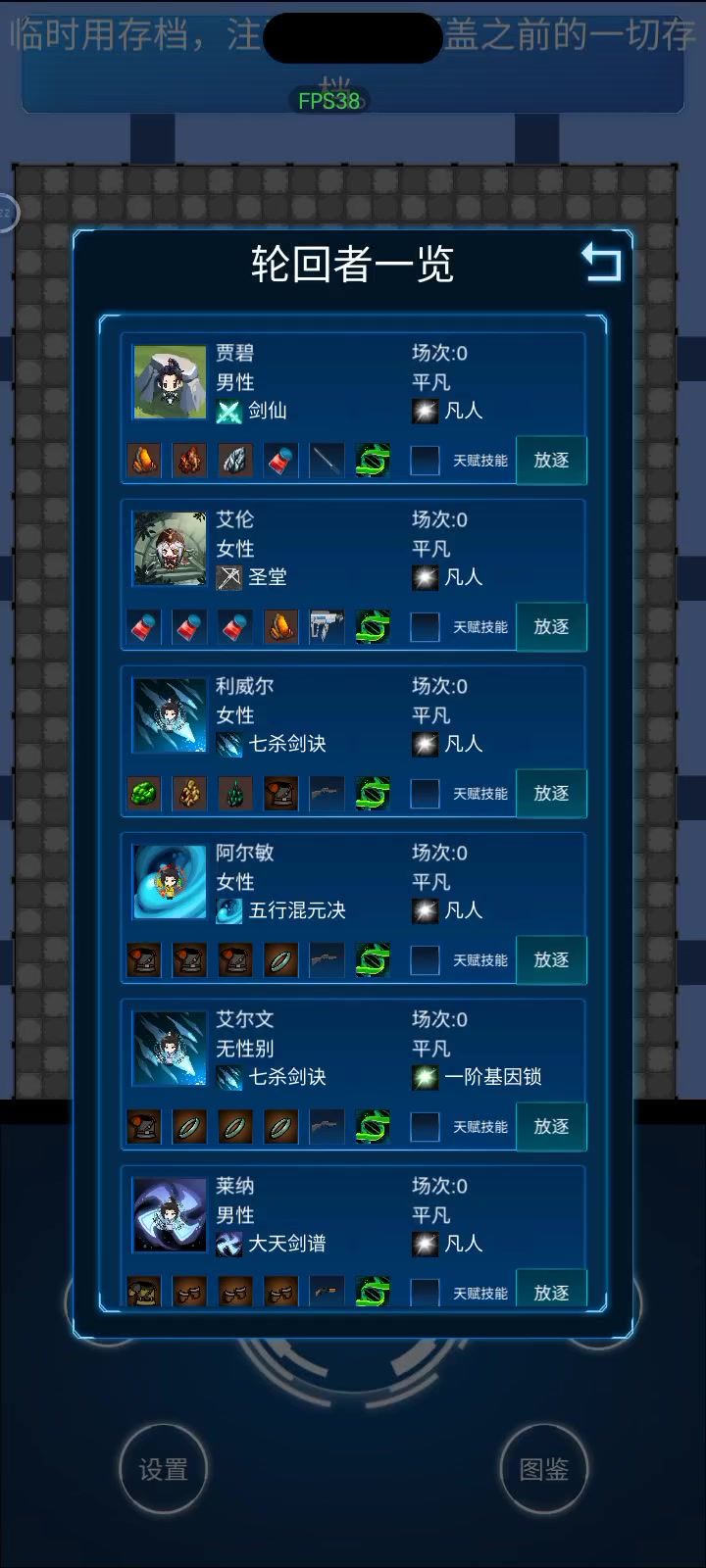Banish 利威尔 with the 放逐 button
Image resolution: width=706 pixels, height=1568 pixels.
(551, 793)
